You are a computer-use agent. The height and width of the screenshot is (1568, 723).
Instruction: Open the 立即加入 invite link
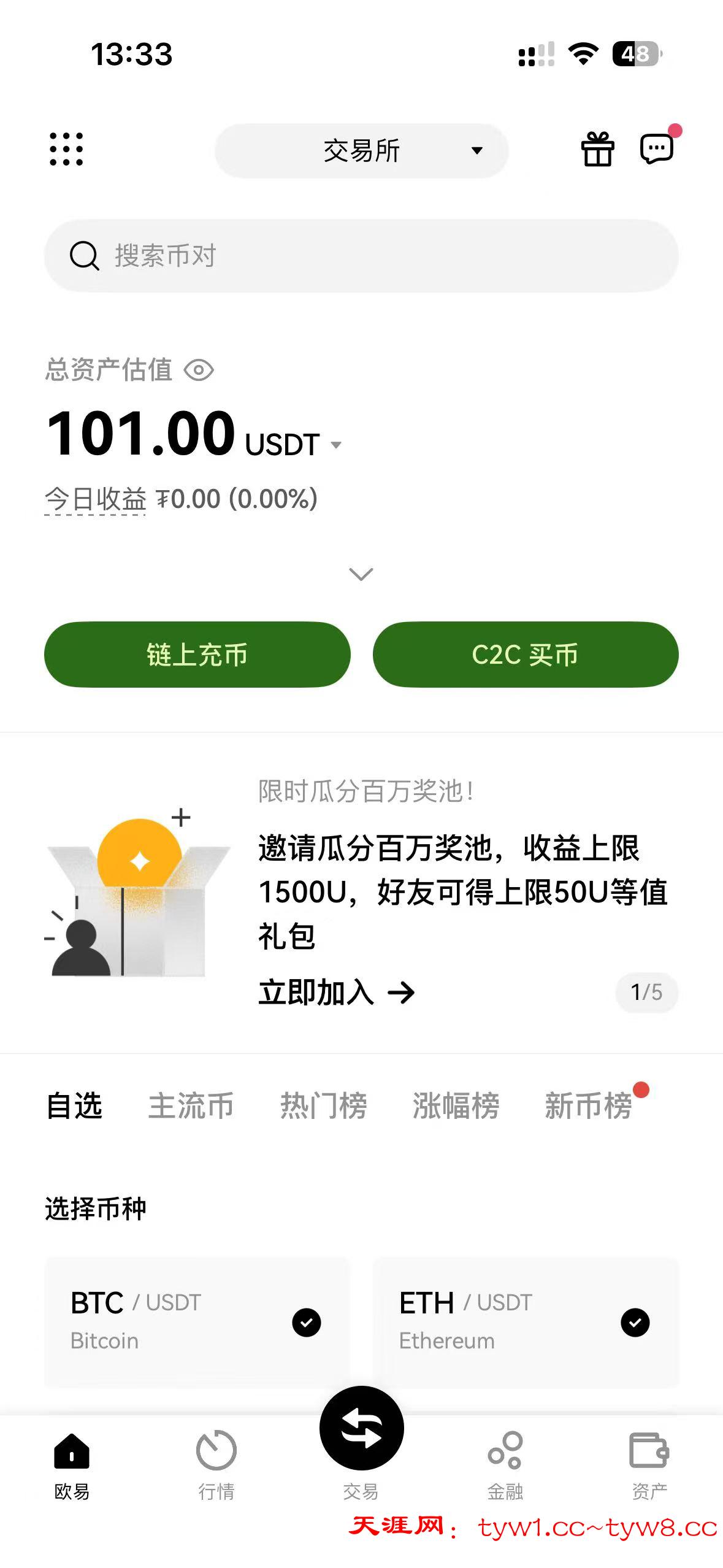[x=336, y=992]
